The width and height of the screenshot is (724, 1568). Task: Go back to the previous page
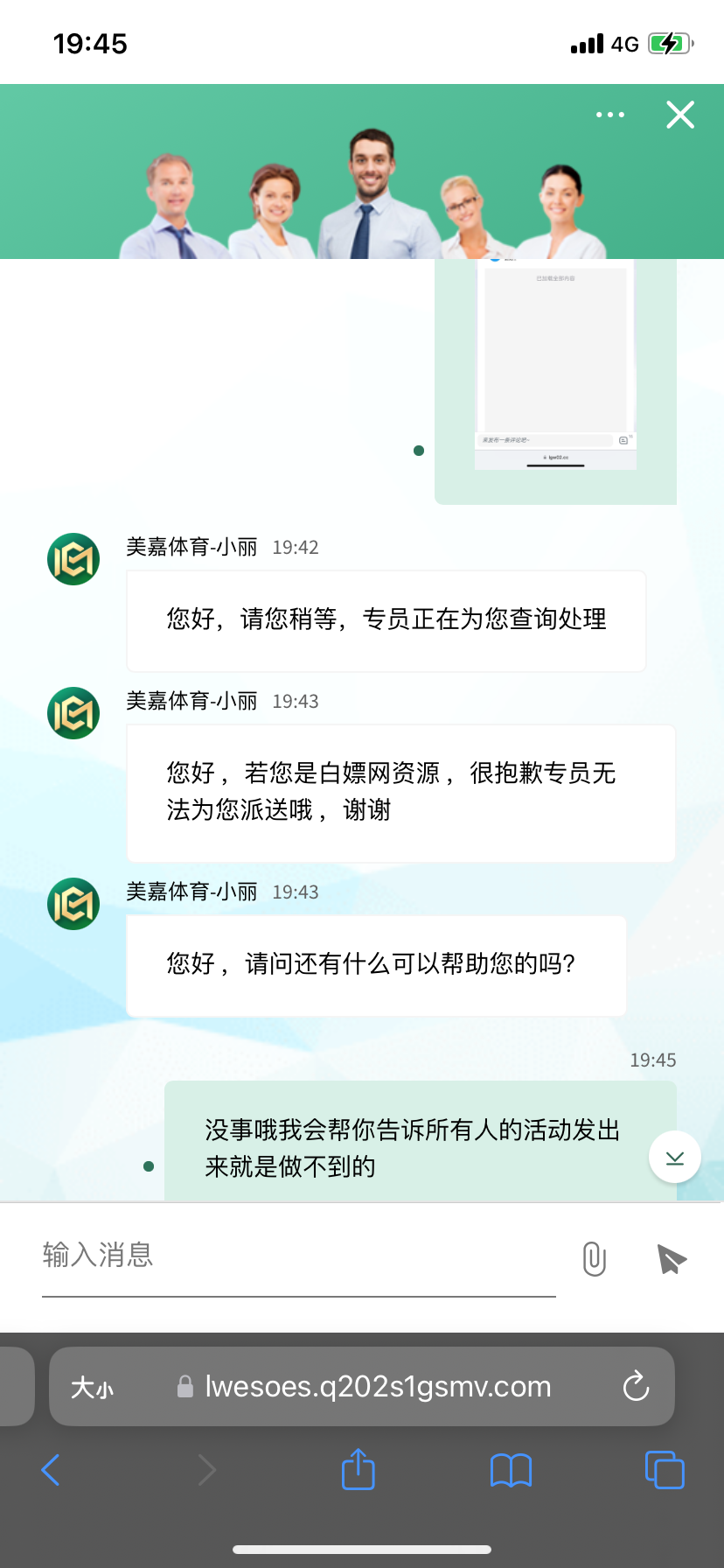click(x=51, y=1470)
